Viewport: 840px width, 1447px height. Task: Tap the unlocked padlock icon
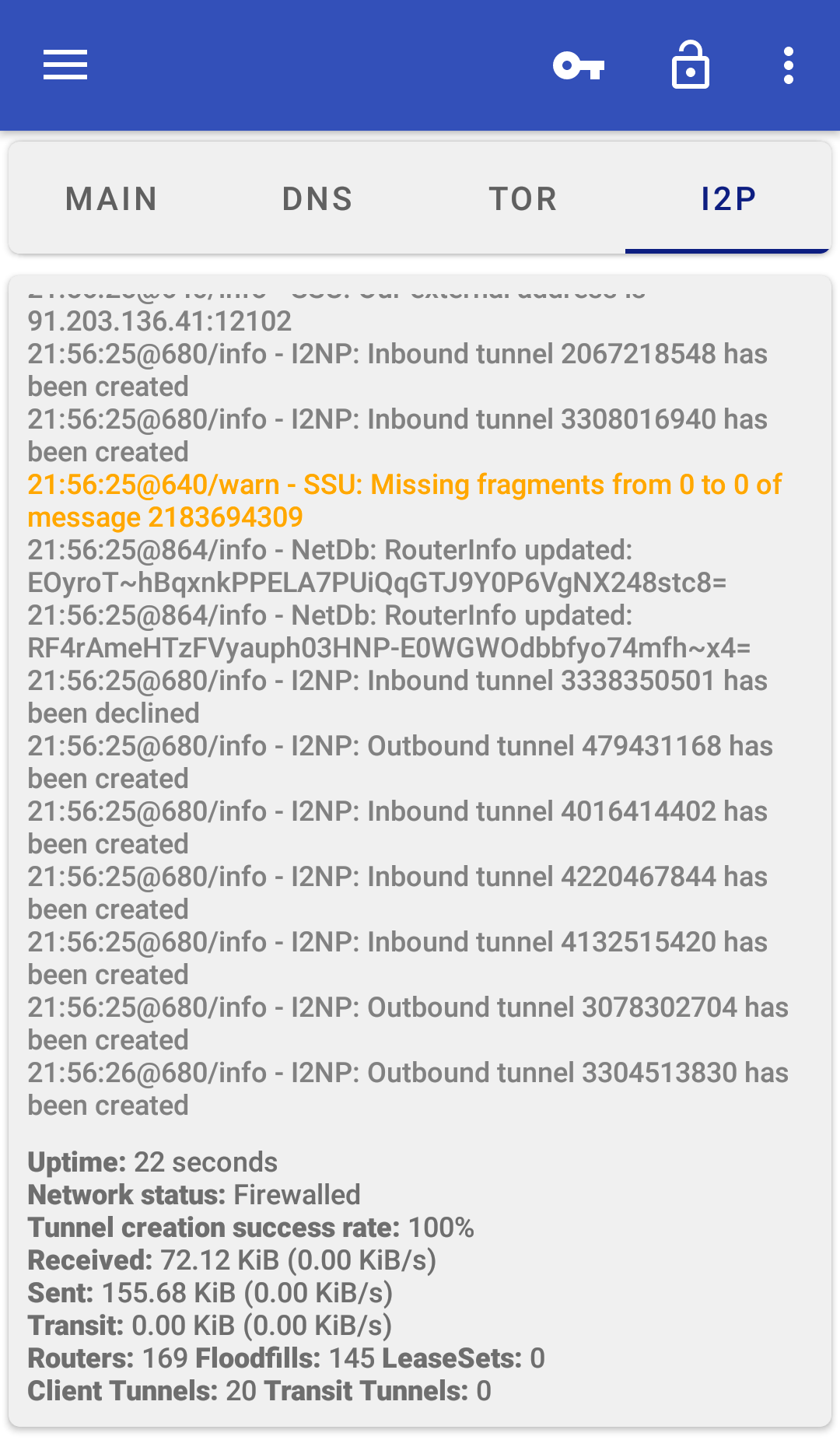691,65
